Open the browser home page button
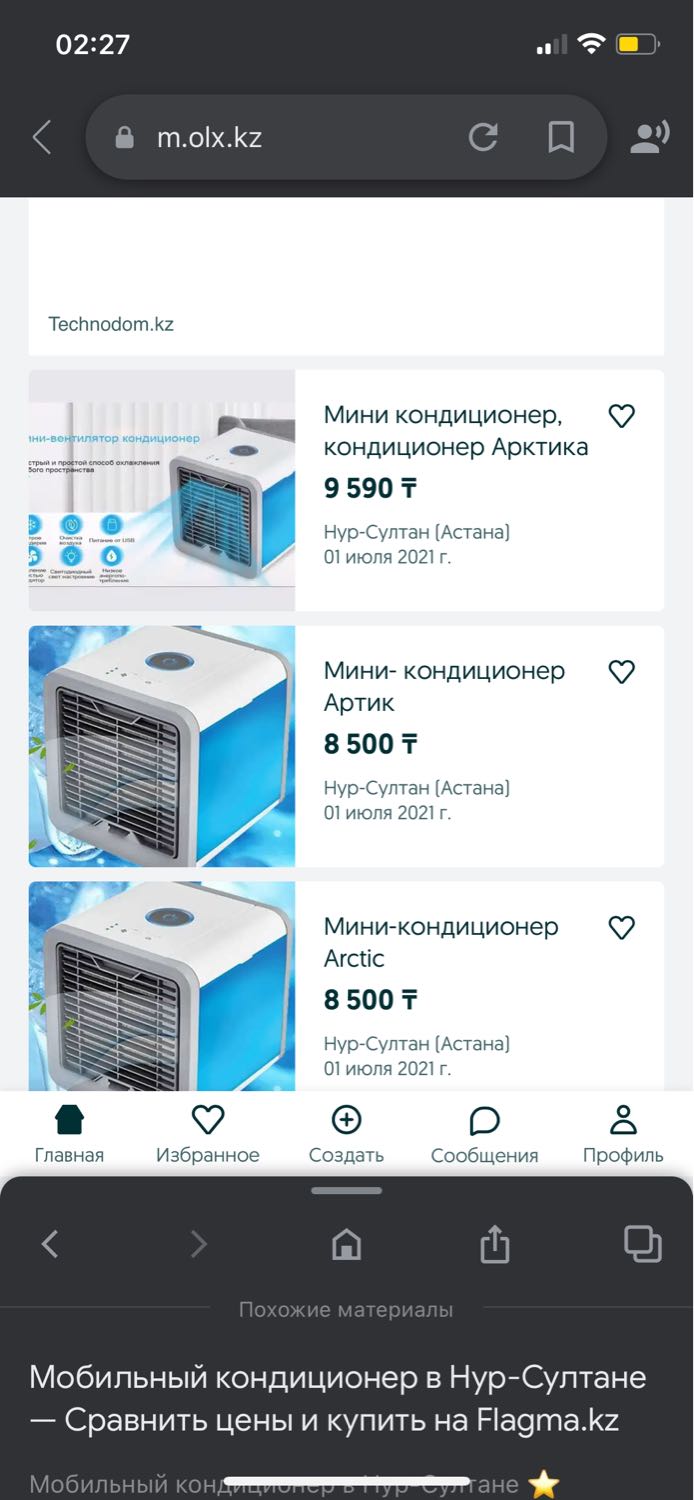The height and width of the screenshot is (1500, 694). [x=346, y=1244]
